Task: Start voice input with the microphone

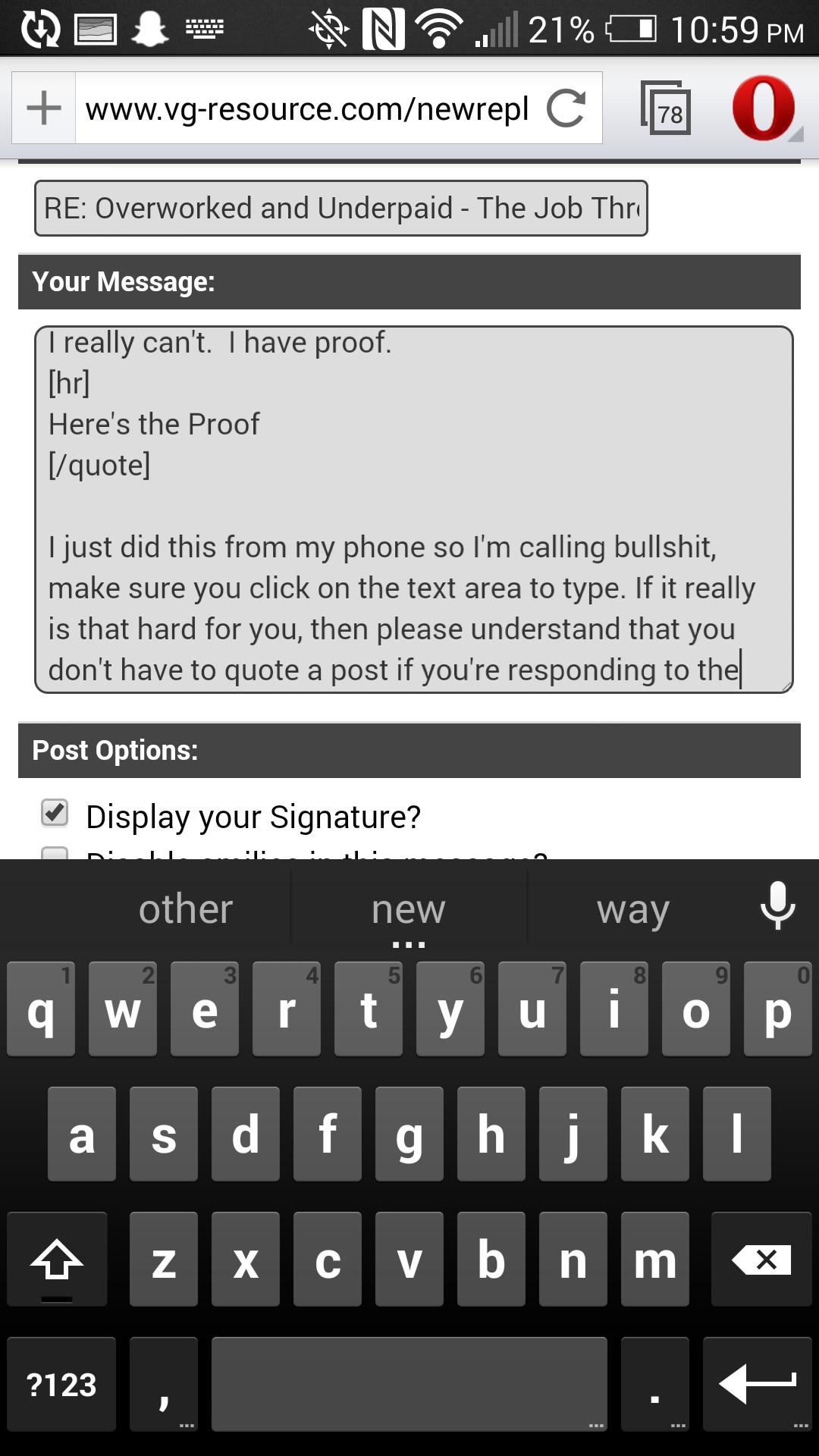Action: [x=778, y=905]
